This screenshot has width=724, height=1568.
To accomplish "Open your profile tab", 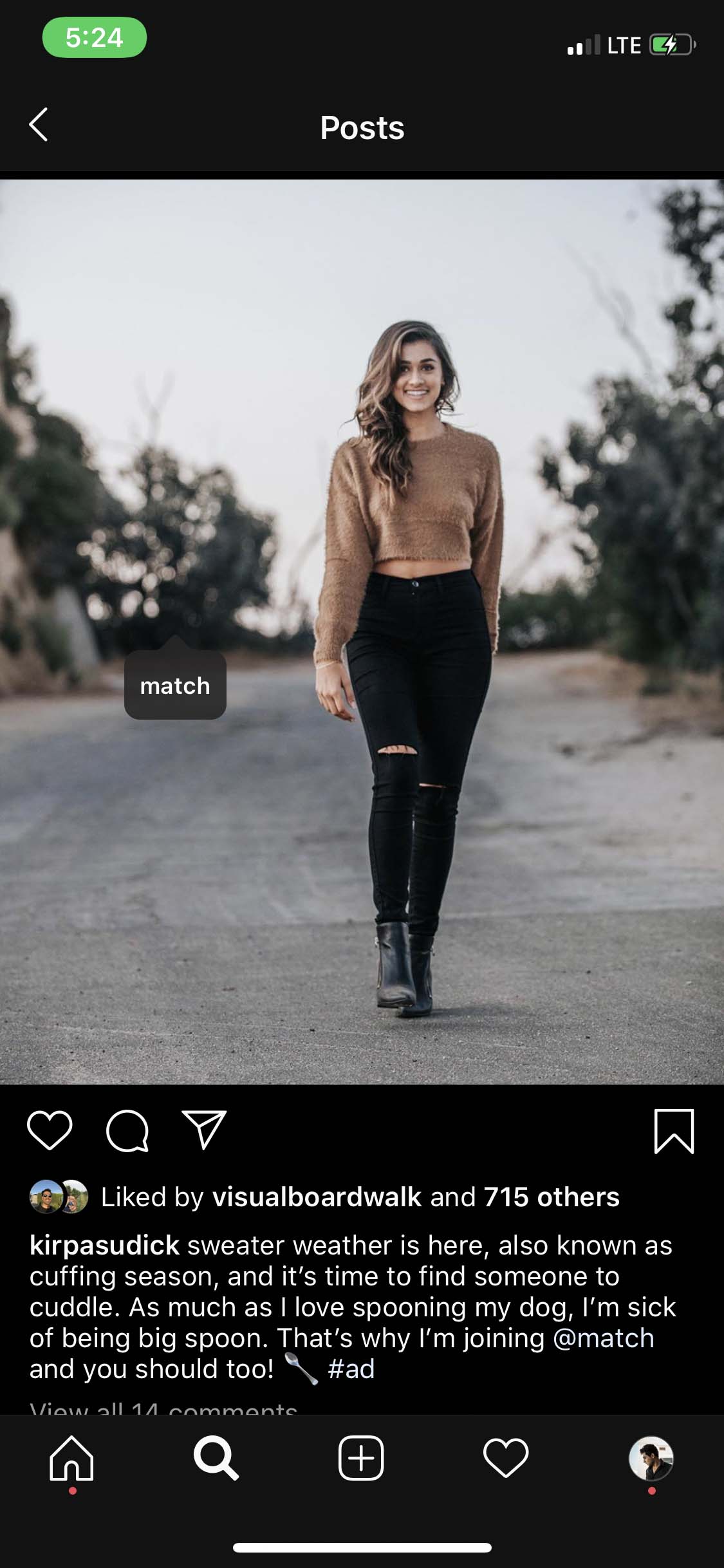I will [x=651, y=1458].
